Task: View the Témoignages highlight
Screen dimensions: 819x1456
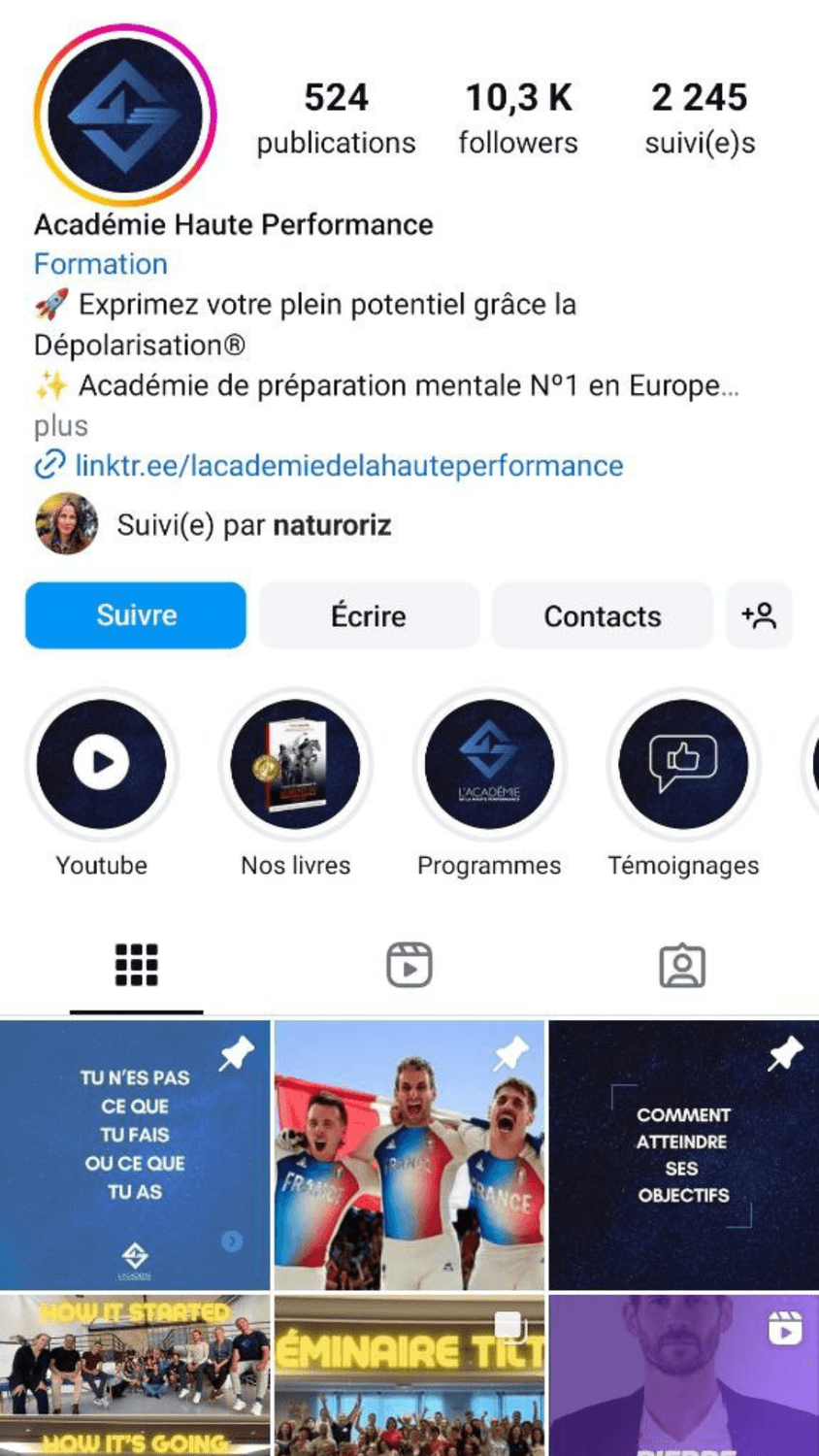Action: [683, 765]
